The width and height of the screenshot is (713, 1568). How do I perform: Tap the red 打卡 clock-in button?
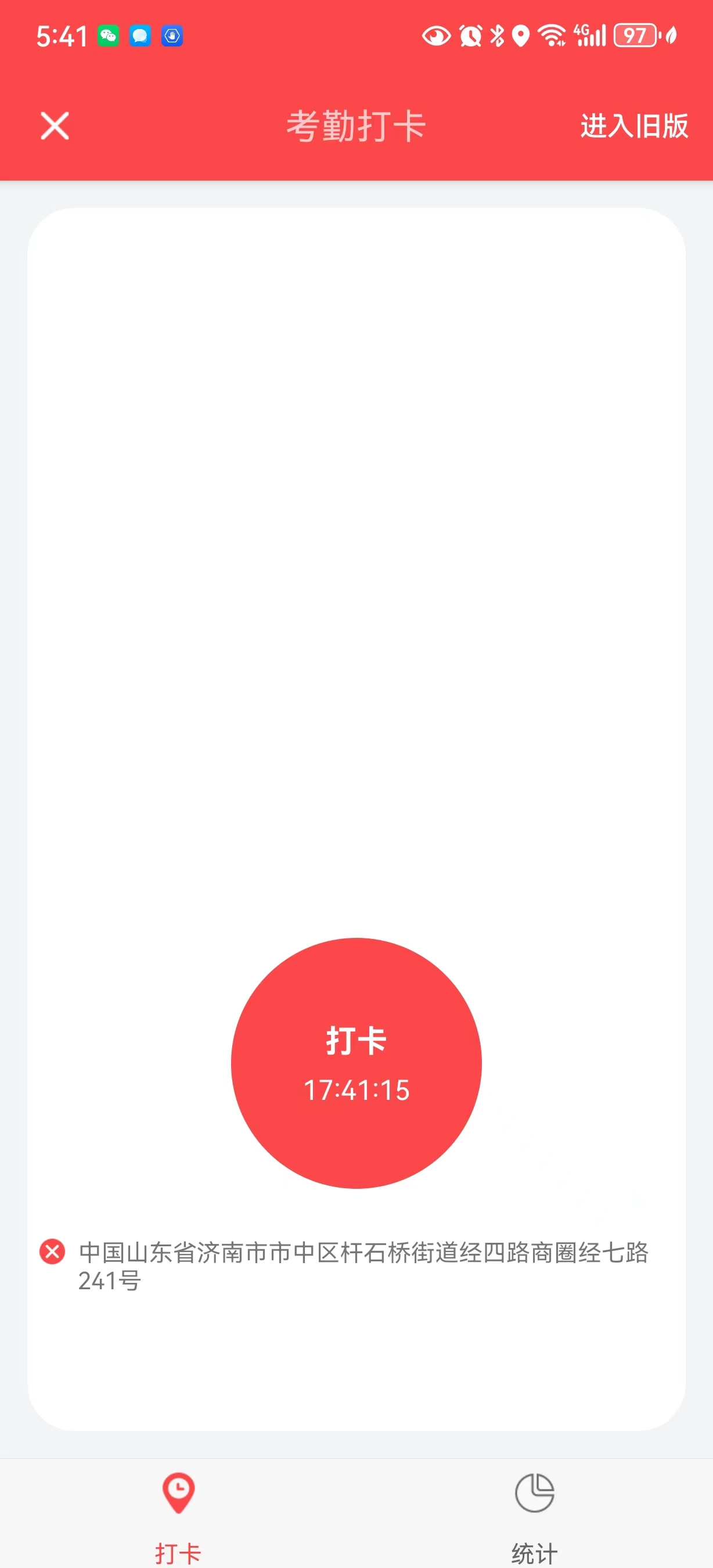(356, 1063)
